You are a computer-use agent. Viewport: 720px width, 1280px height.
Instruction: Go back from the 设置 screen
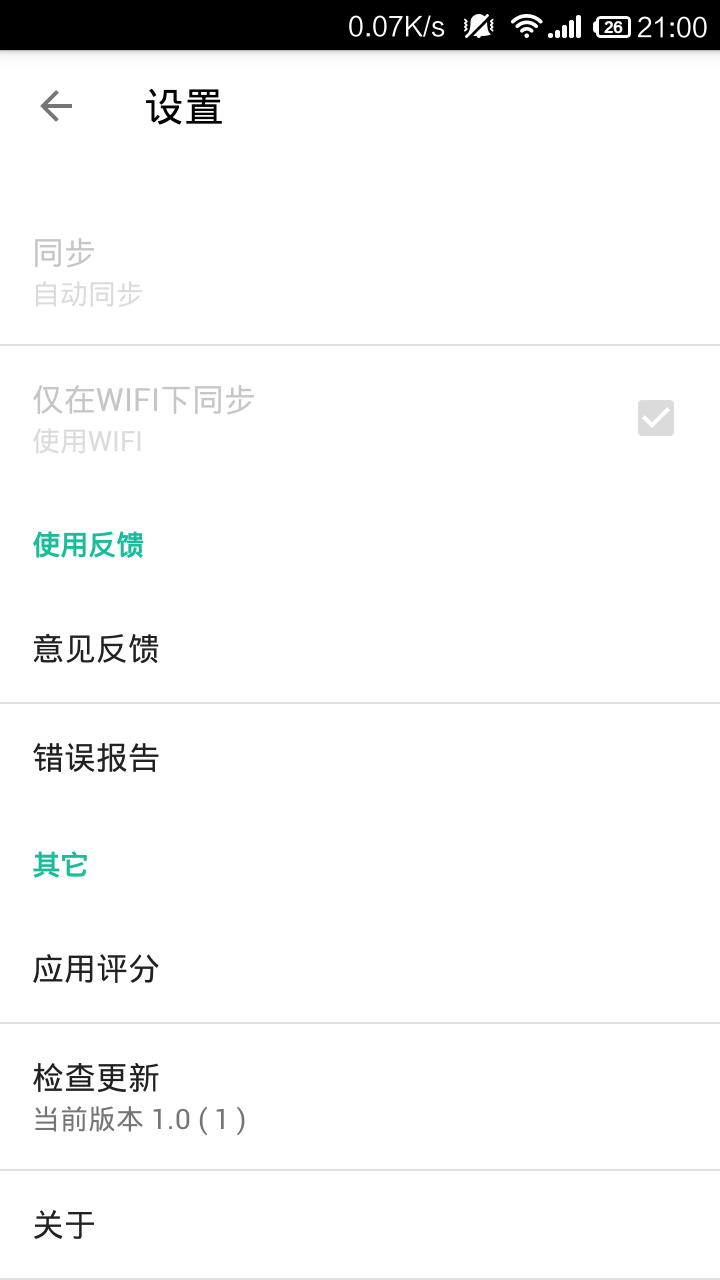(56, 106)
